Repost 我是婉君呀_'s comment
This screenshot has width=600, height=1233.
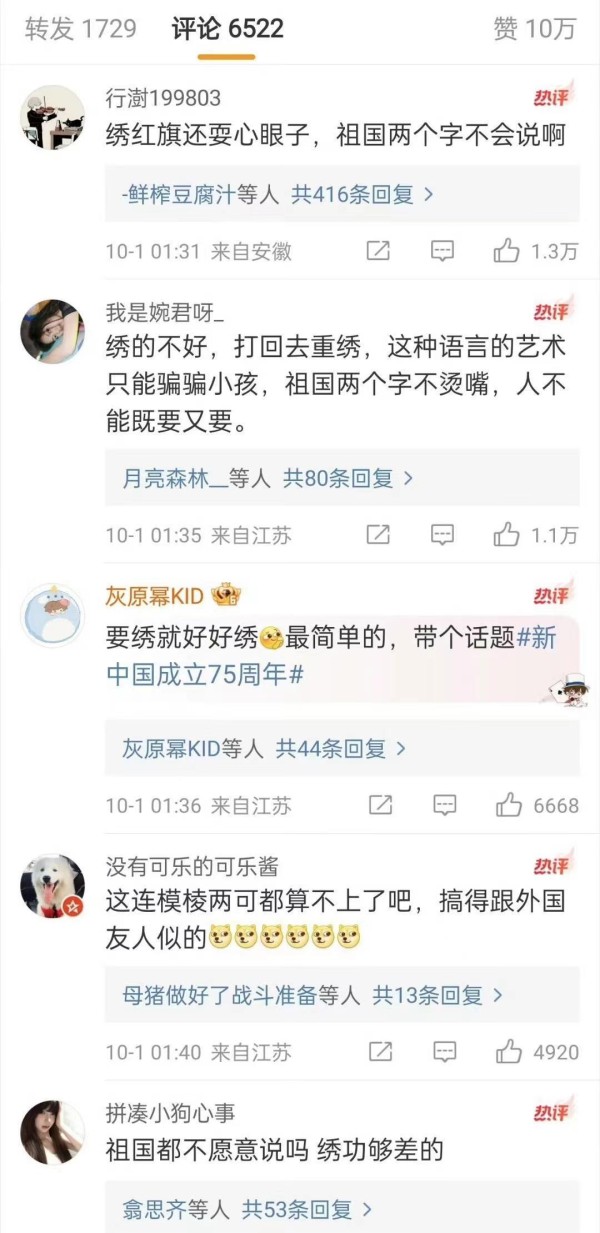pos(378,535)
